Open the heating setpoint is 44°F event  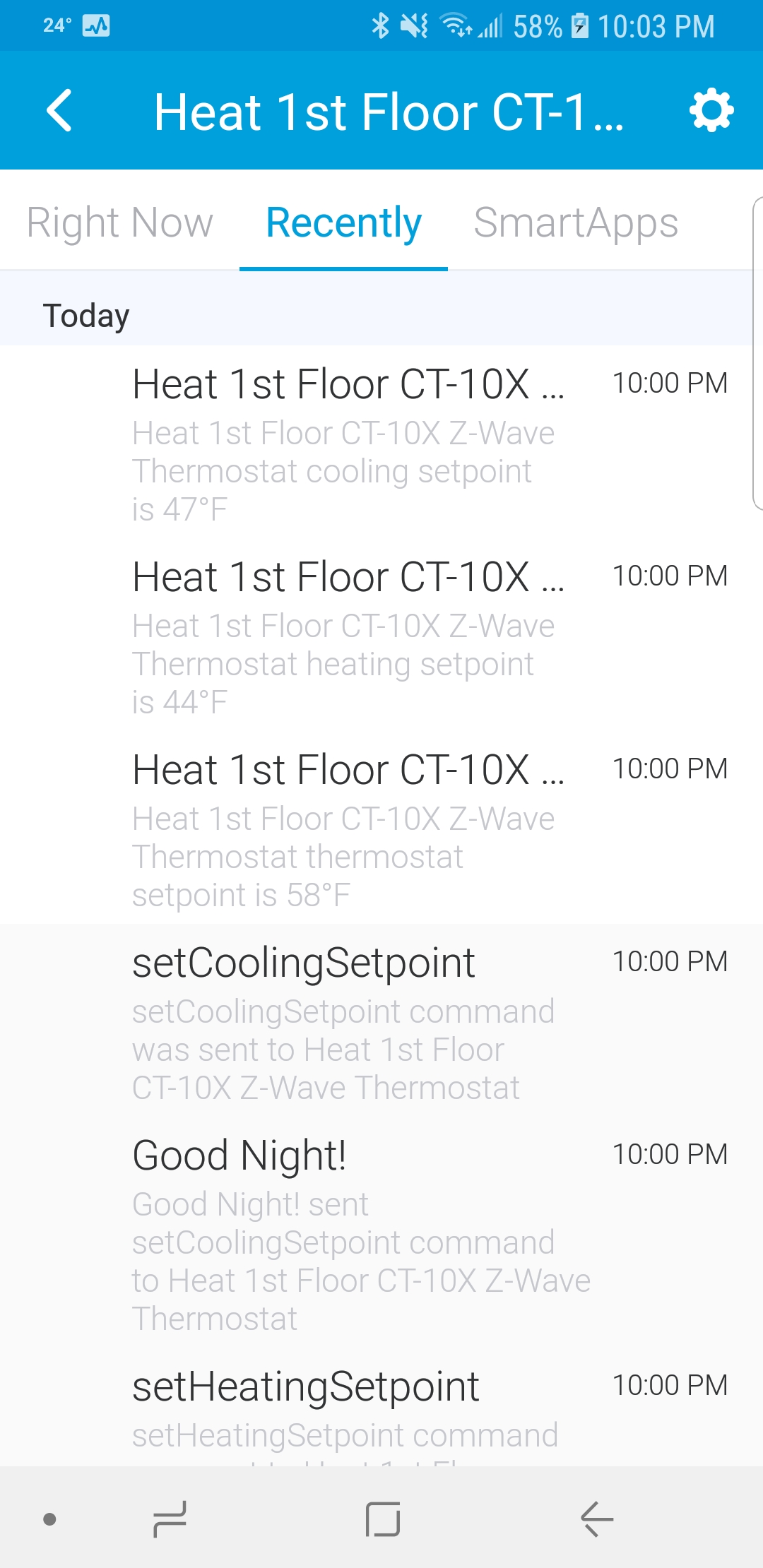click(381, 636)
